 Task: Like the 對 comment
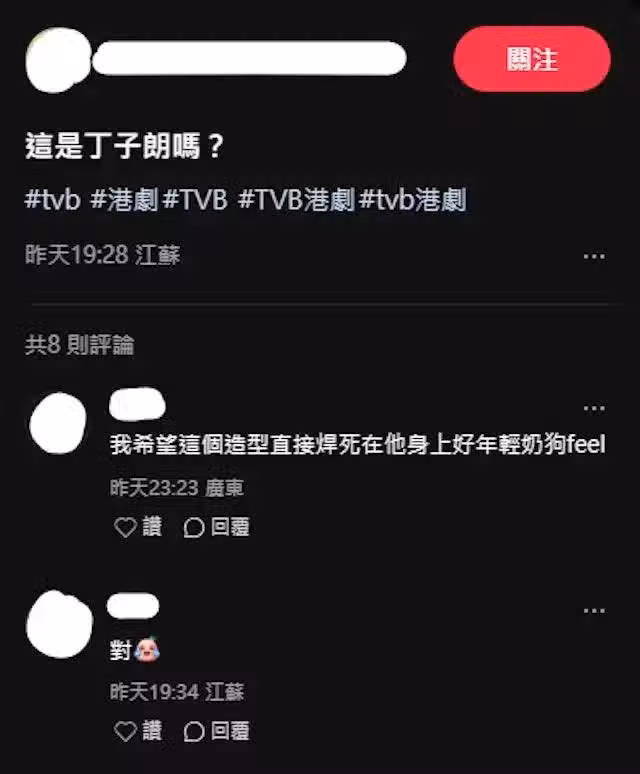[138, 731]
